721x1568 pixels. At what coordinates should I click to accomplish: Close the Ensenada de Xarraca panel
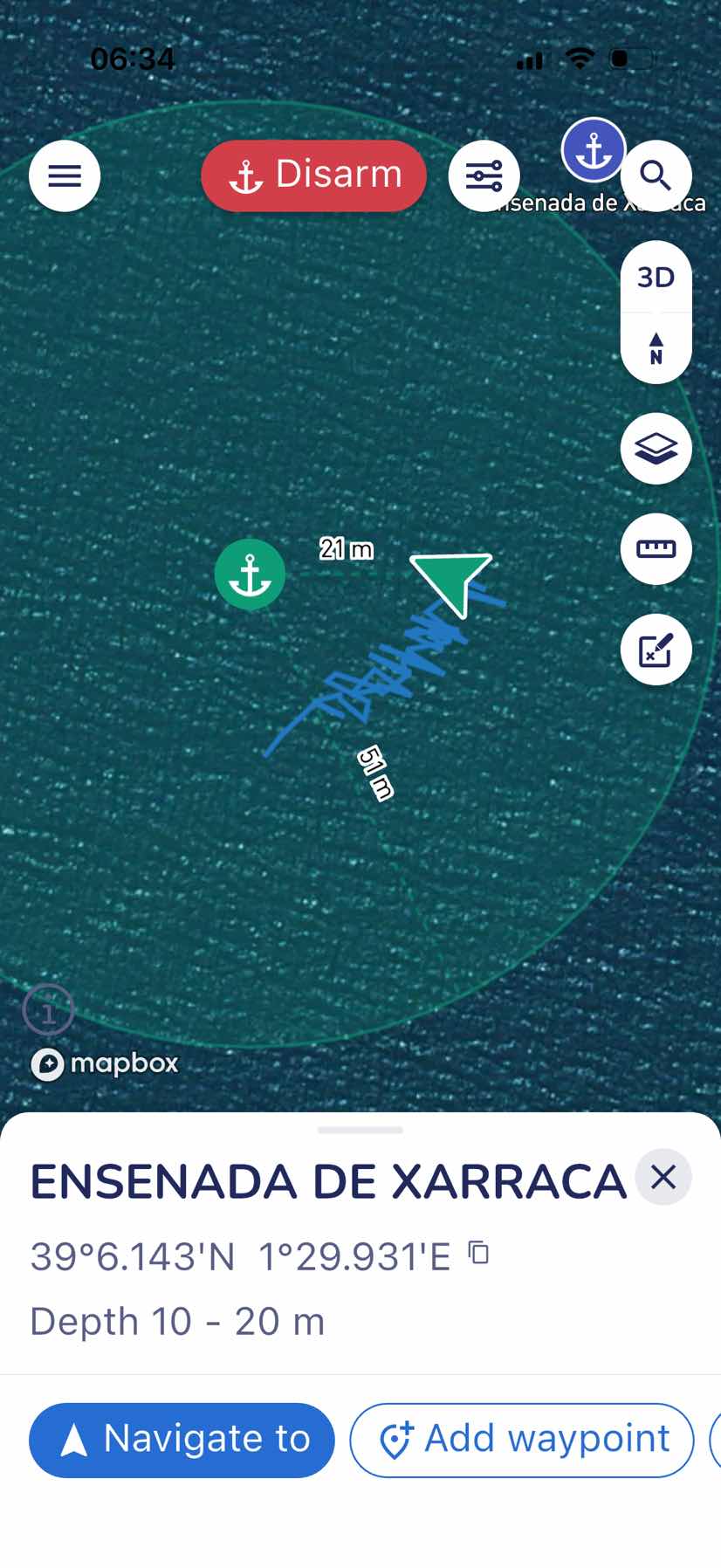(x=663, y=1177)
